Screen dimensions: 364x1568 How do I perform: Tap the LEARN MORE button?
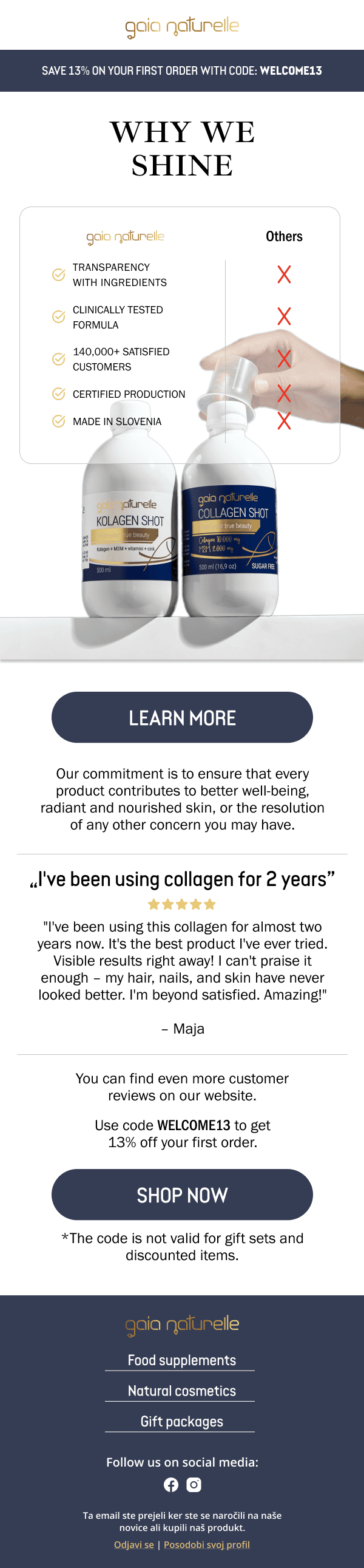tap(183, 717)
